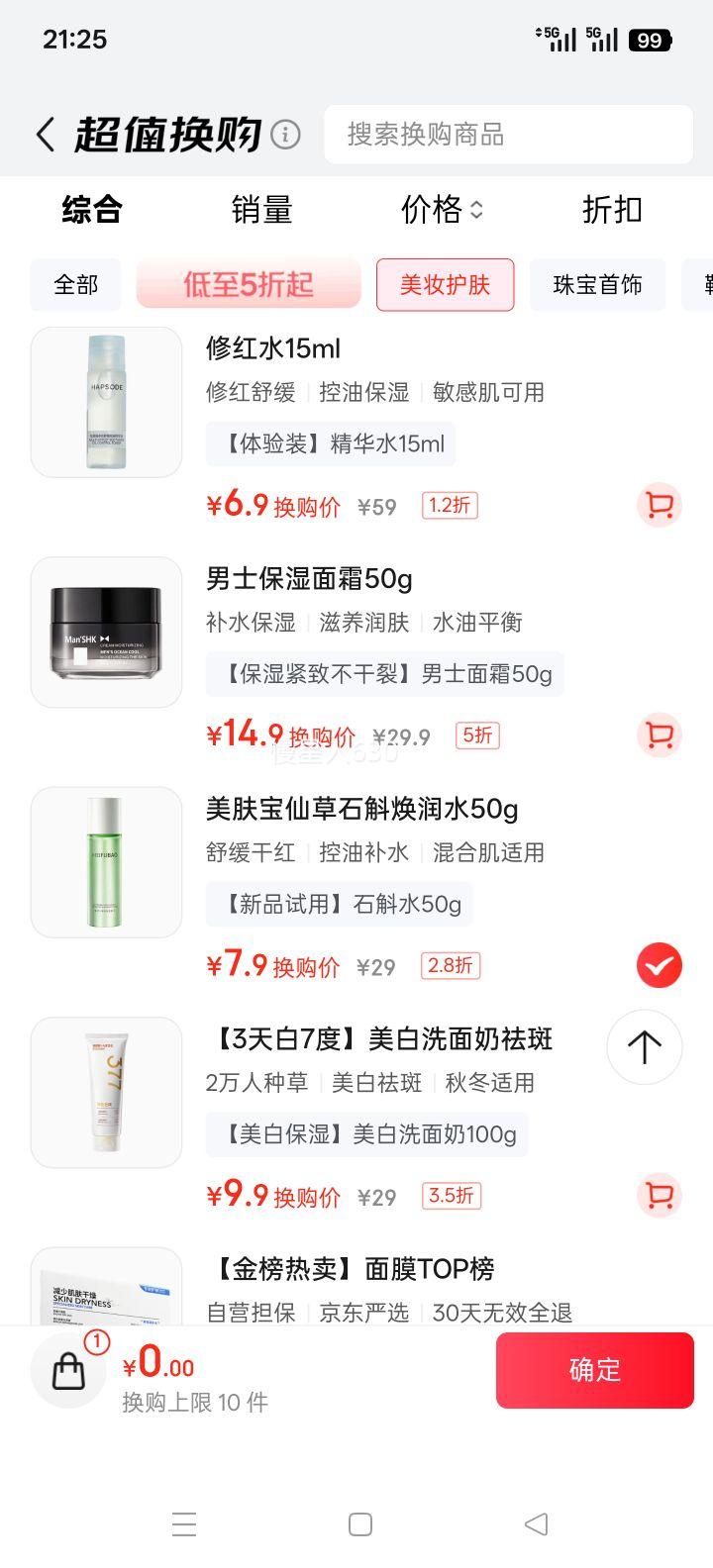
Task: Open the shopping bag icon with badge 1
Action: point(67,1370)
